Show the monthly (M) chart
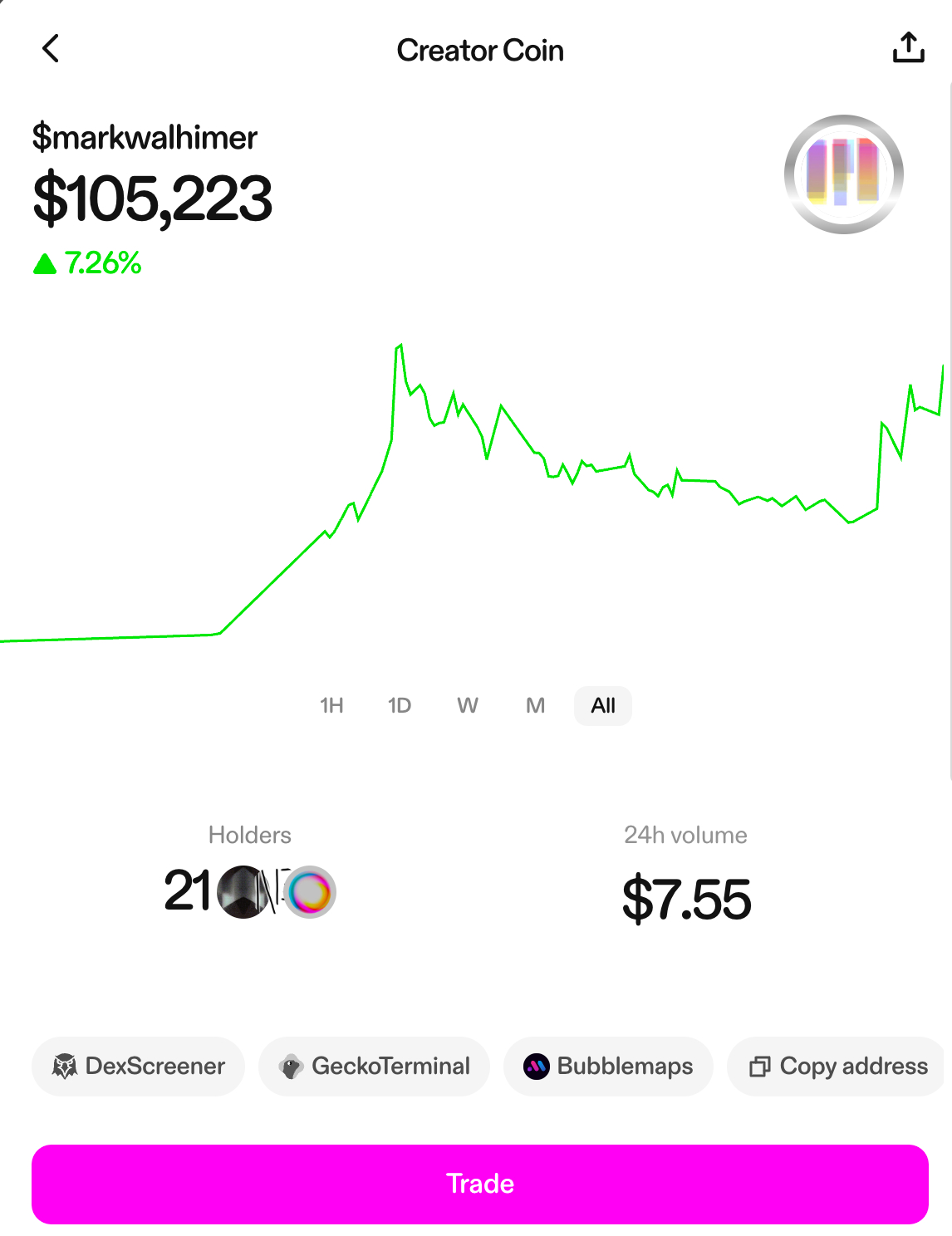The image size is (952, 1236). point(536,706)
